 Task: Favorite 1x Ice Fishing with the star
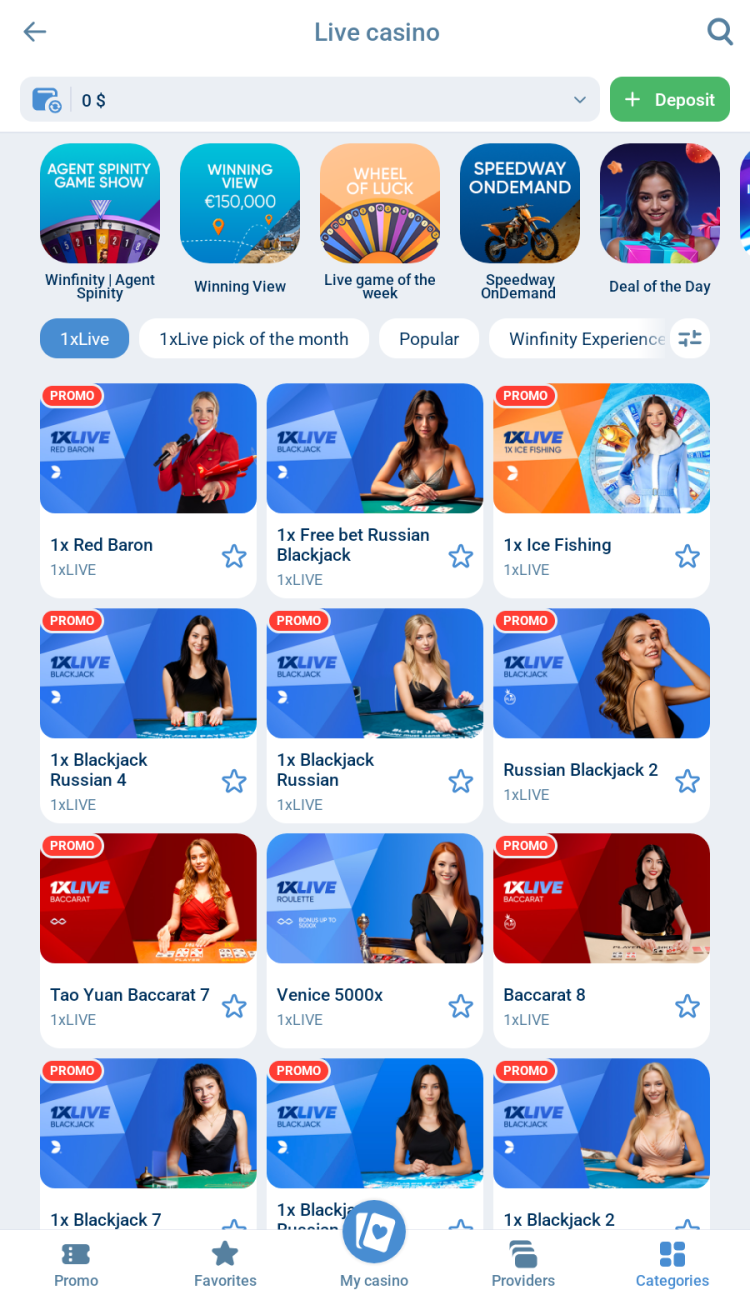pos(687,556)
